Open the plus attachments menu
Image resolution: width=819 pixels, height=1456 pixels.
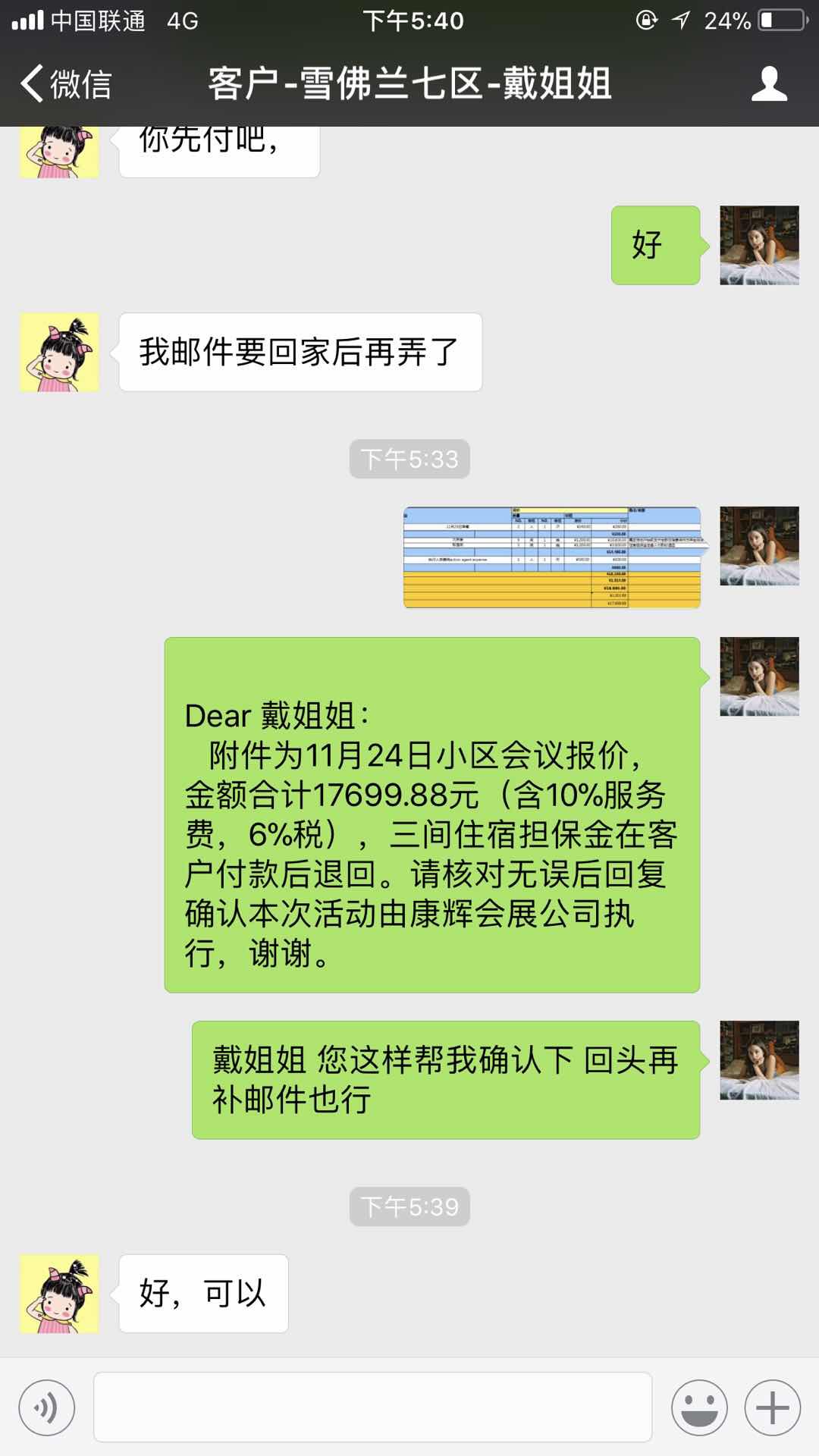[x=772, y=1408]
